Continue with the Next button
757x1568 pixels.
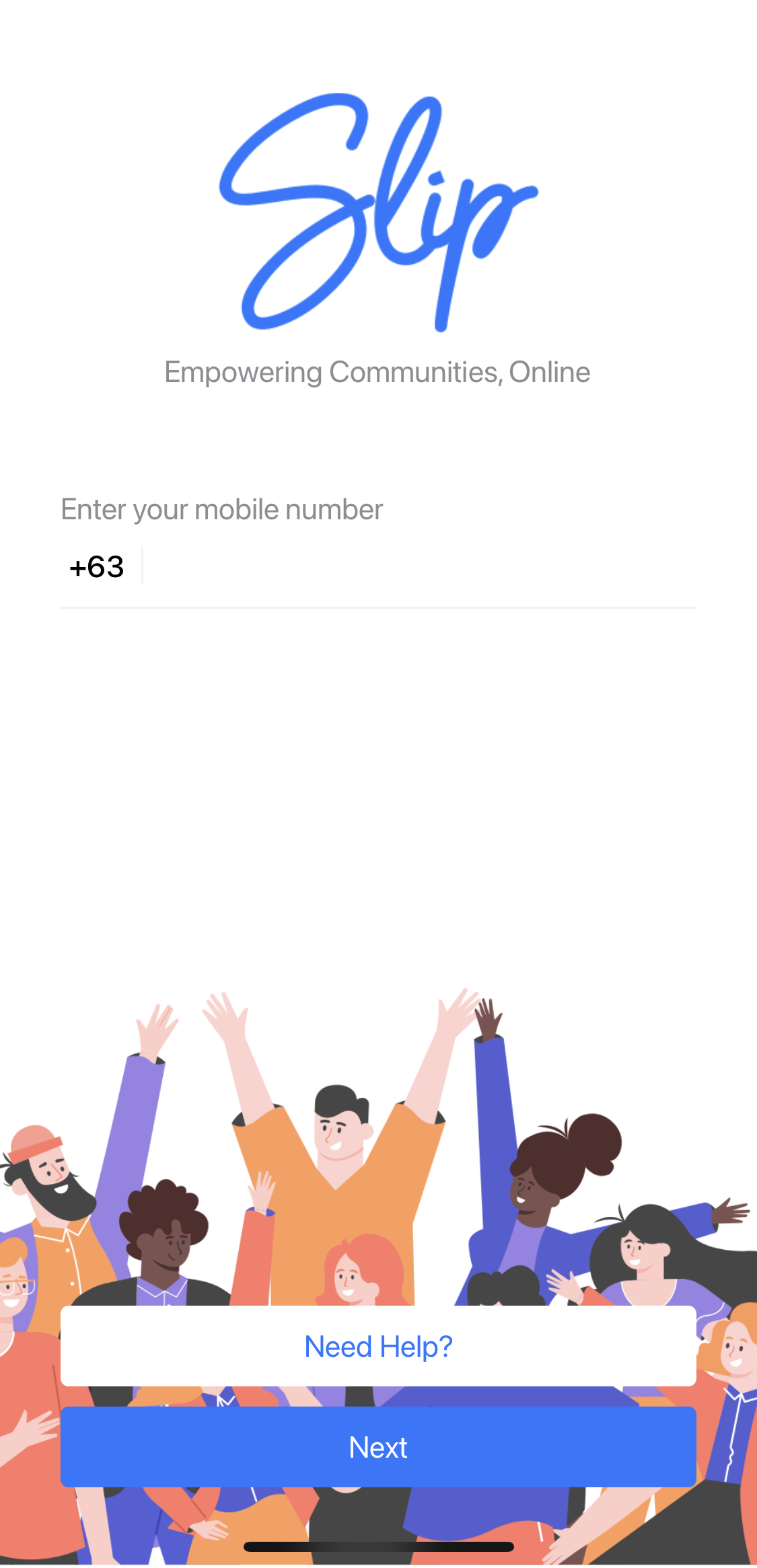tap(378, 1447)
